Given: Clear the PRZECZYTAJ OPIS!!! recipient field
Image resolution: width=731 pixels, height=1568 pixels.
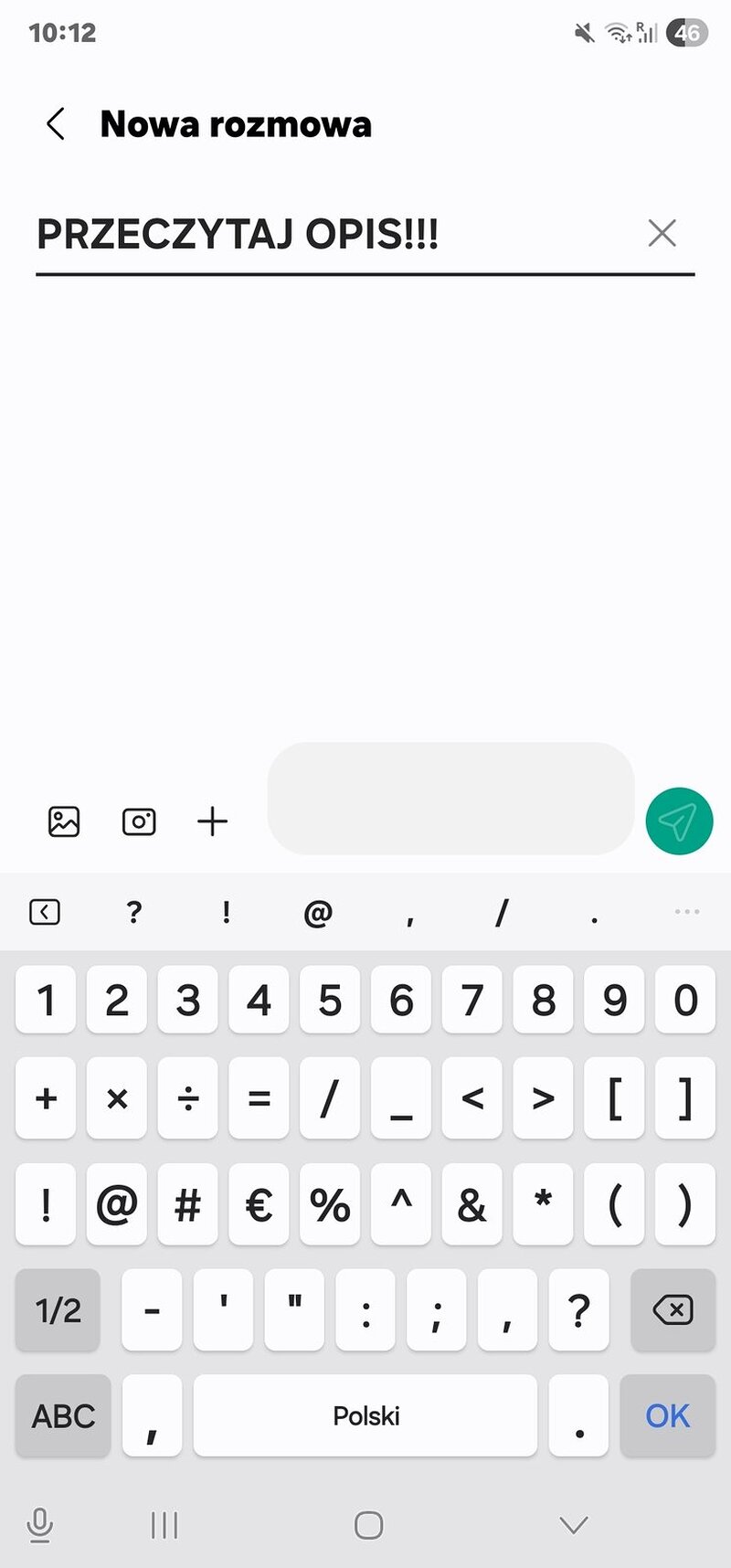Looking at the screenshot, I should click(662, 233).
